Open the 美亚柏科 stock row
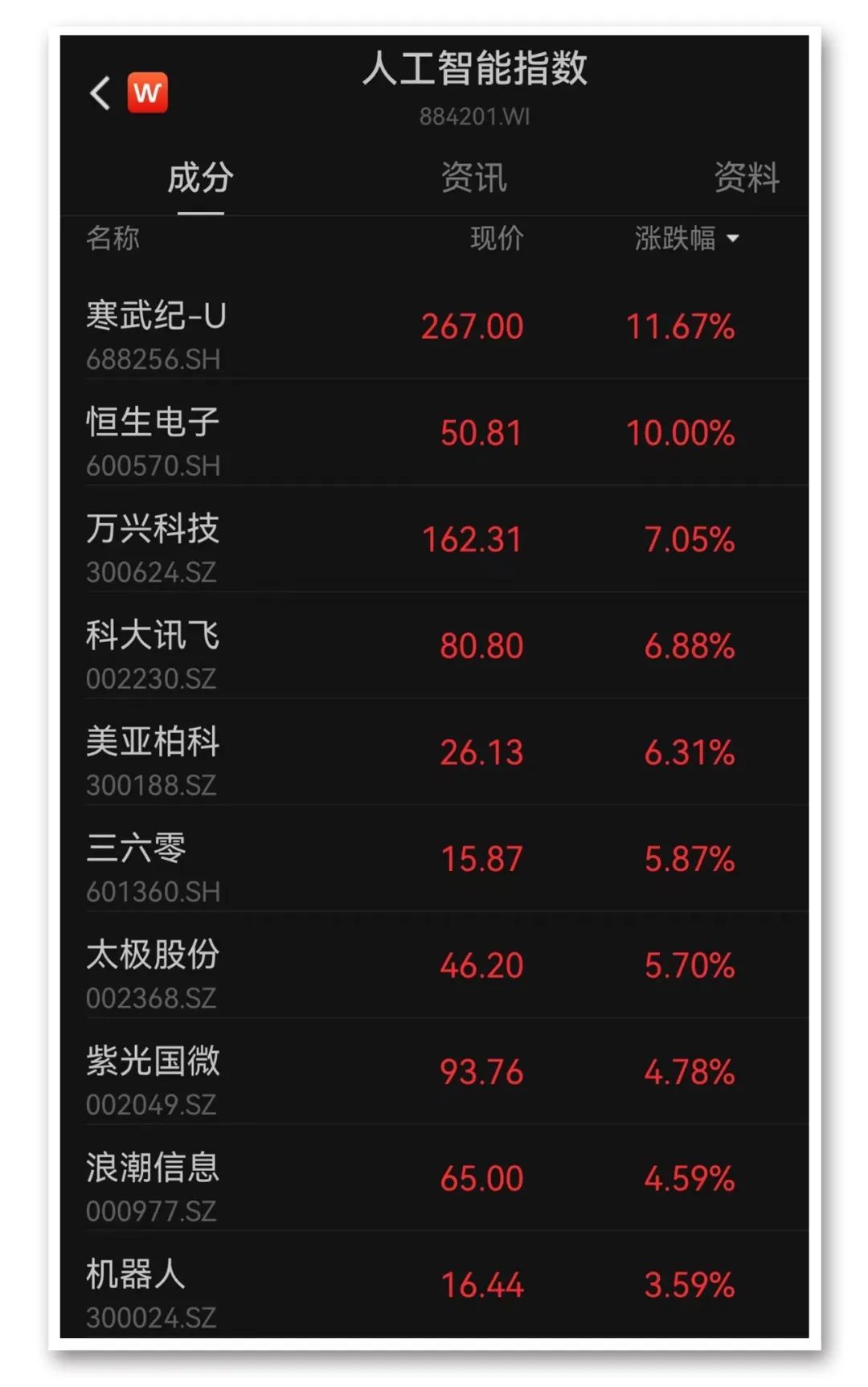This screenshot has width=868, height=1387. tap(434, 754)
